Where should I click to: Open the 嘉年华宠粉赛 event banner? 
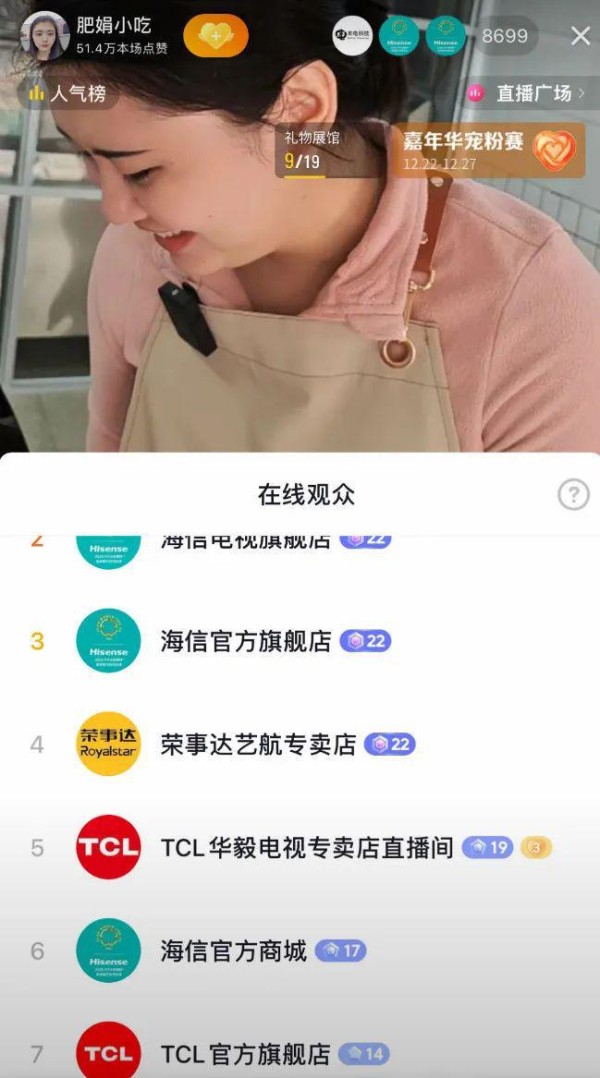[488, 150]
